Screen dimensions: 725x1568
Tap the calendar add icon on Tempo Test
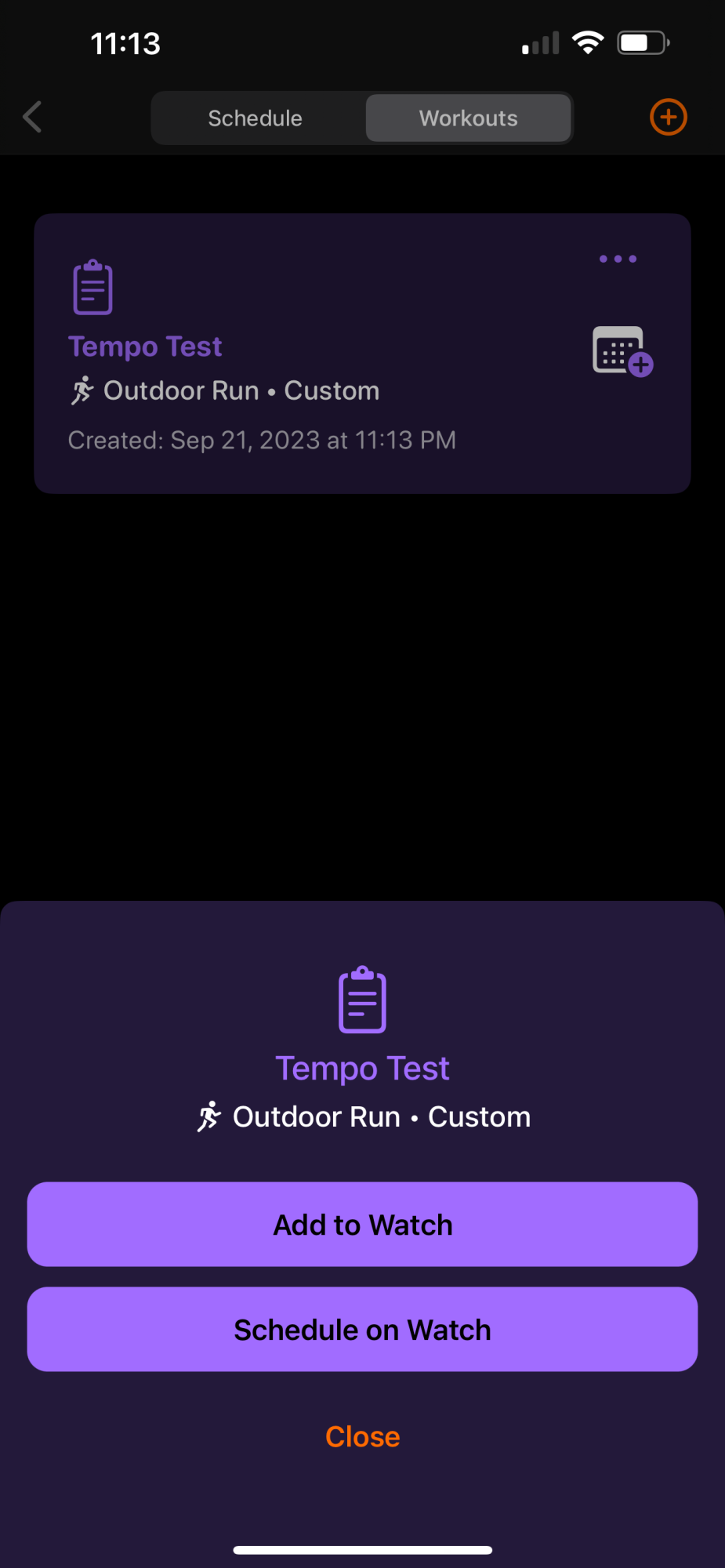coord(622,351)
